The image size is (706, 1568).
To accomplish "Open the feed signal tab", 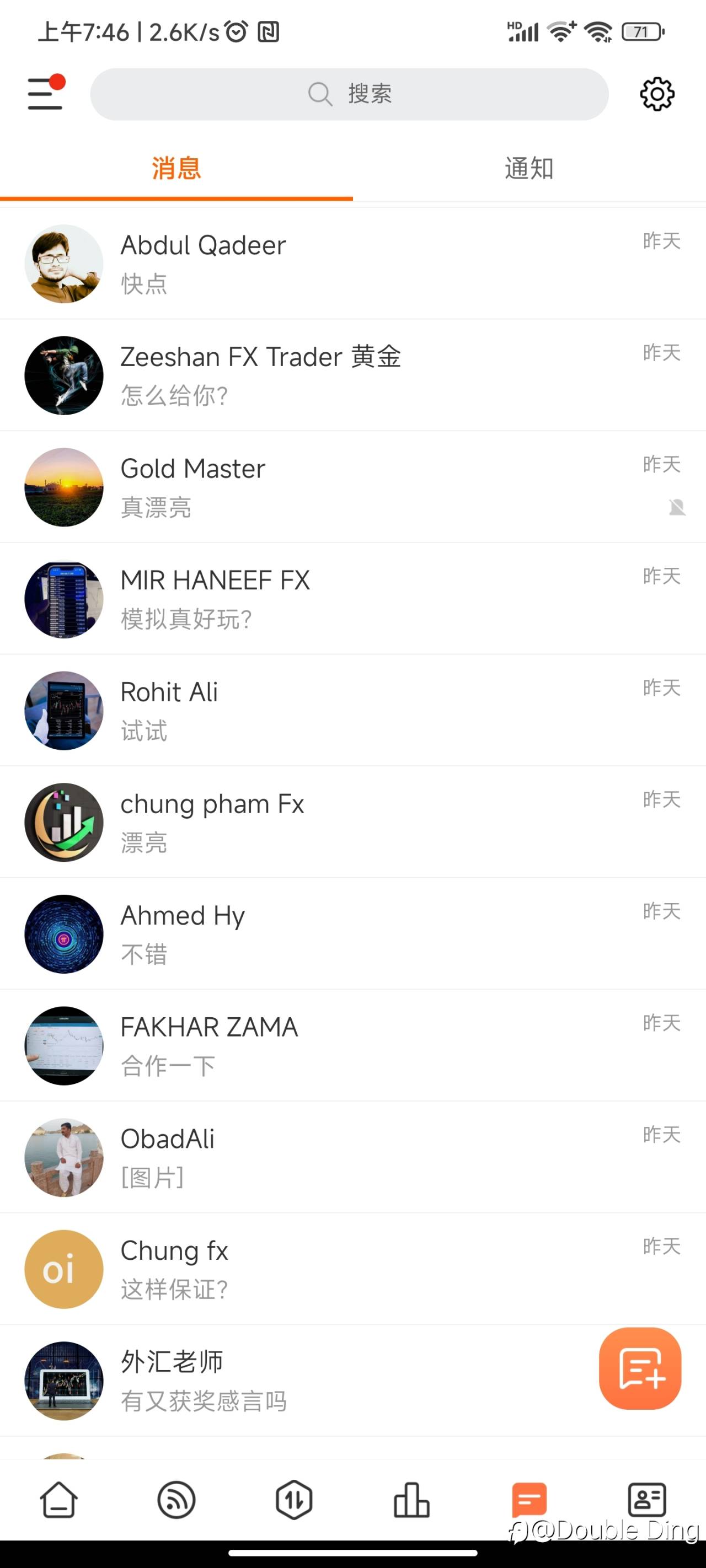I will click(176, 1499).
